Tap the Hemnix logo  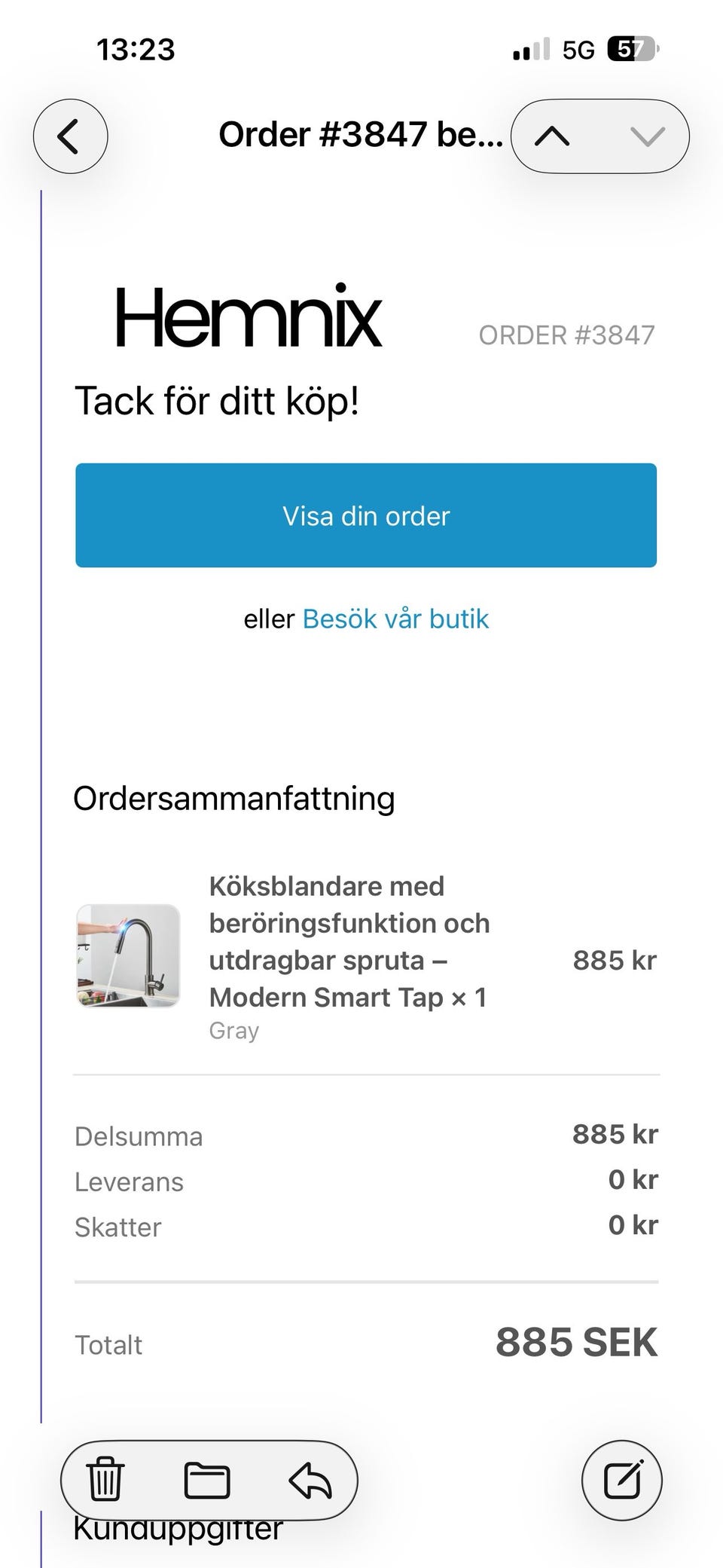[249, 319]
